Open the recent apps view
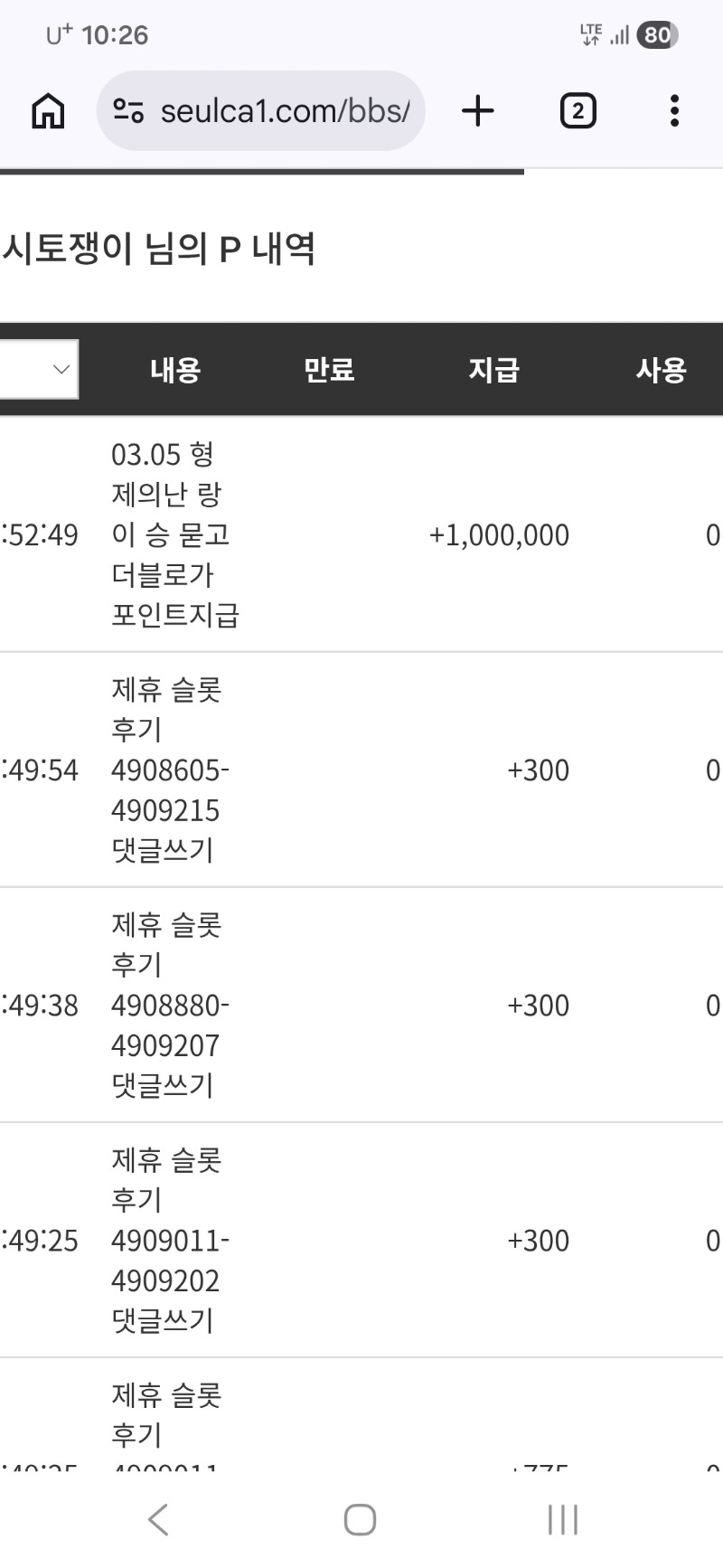Viewport: 723px width, 1568px height. pos(562,1519)
